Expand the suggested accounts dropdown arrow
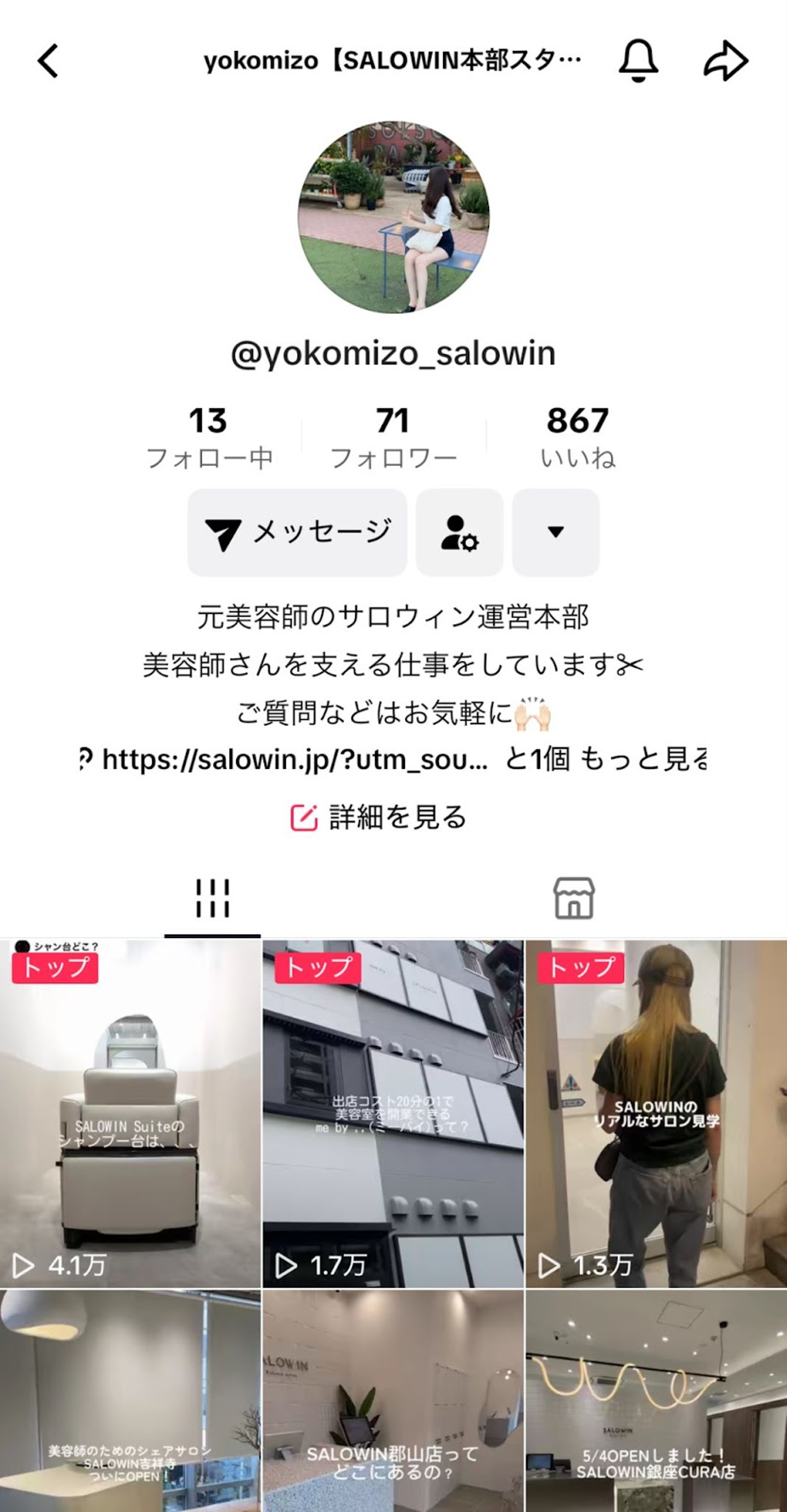Viewport: 787px width, 1512px height. (x=555, y=532)
